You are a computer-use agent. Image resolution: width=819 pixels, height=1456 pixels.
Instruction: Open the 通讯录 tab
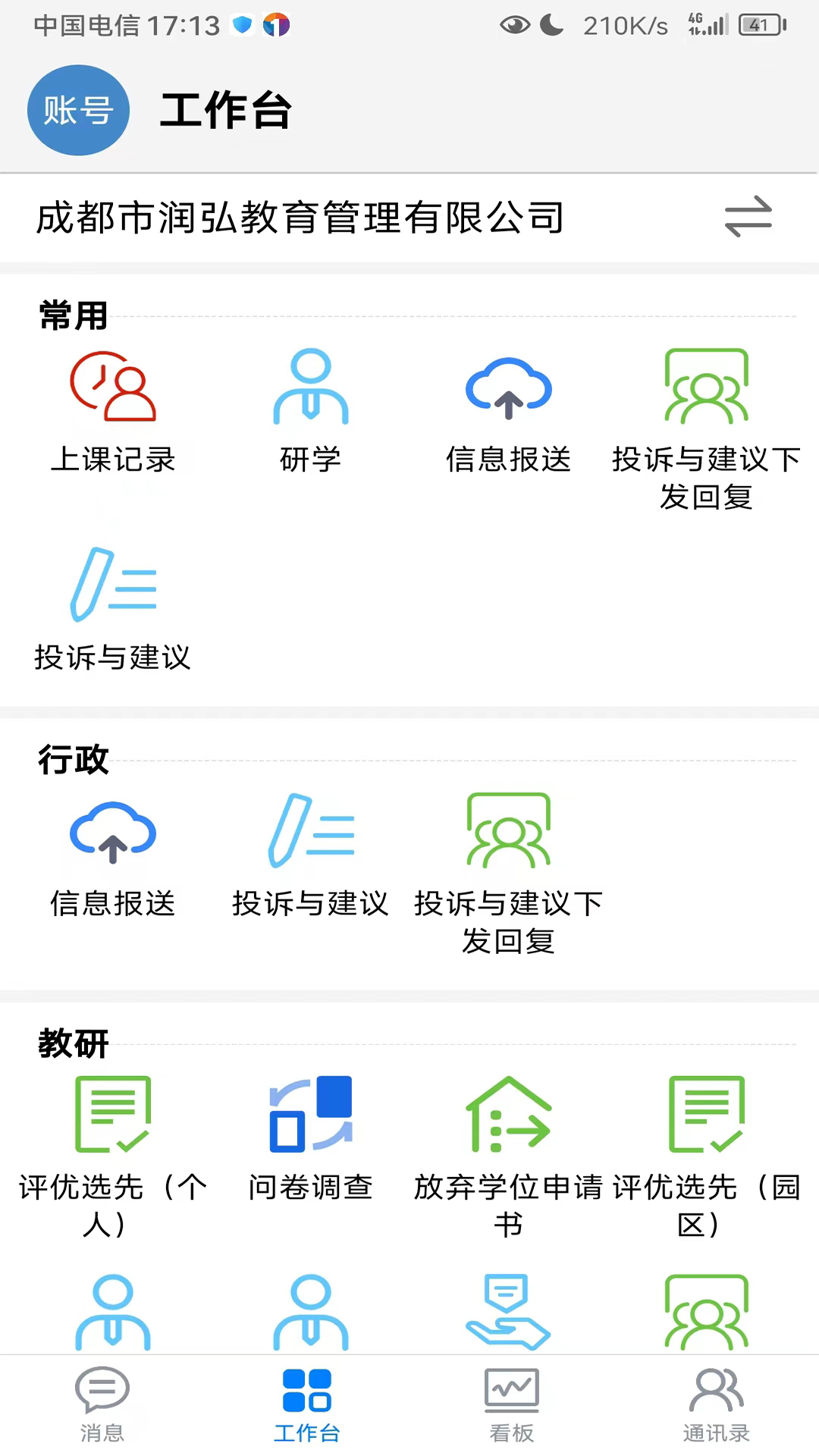click(715, 1407)
